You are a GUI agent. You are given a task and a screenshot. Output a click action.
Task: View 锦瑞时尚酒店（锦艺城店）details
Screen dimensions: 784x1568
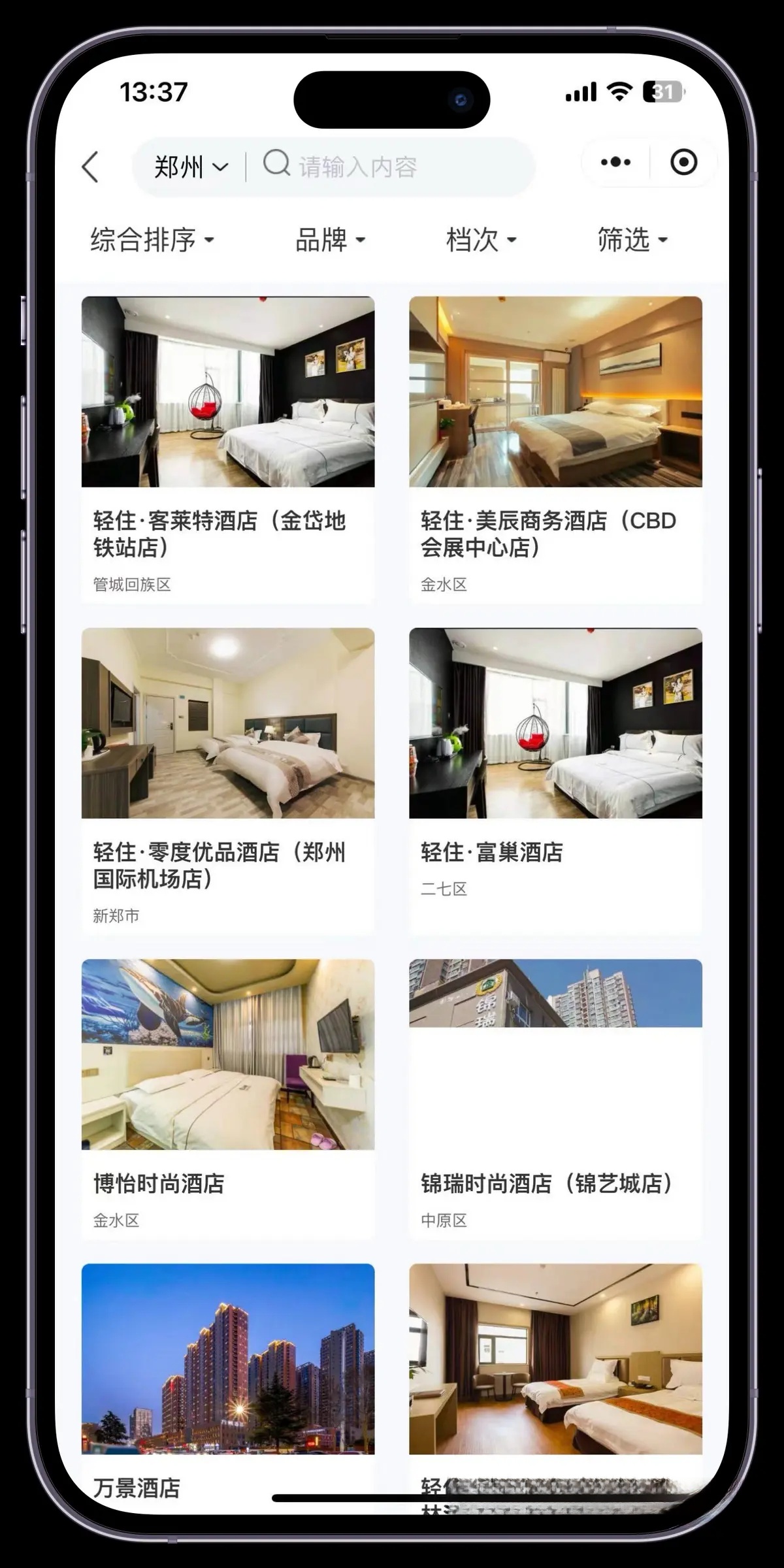(555, 1098)
